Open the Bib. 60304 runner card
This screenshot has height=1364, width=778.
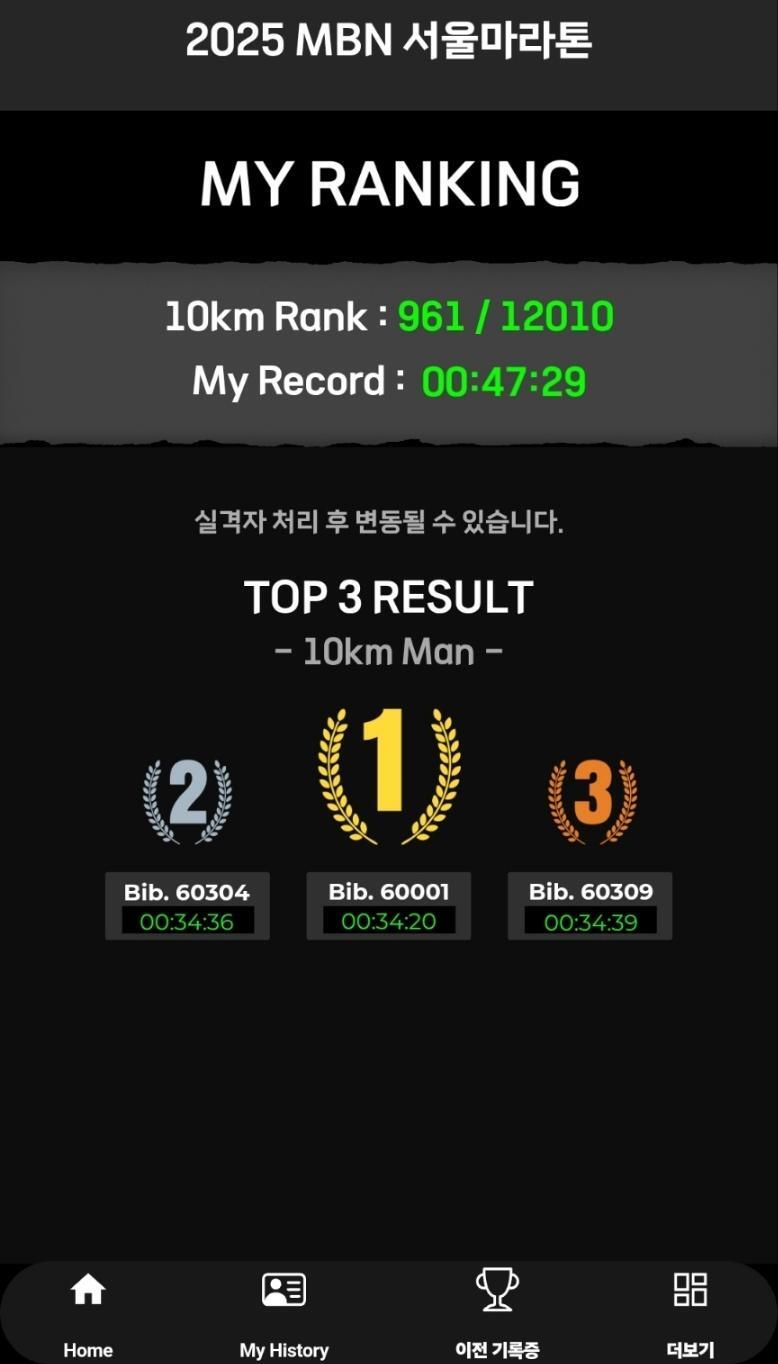[x=187, y=905]
